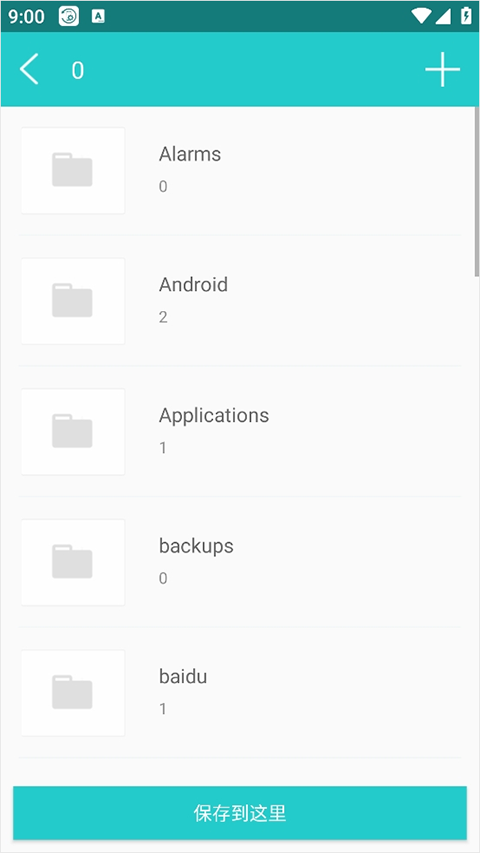
Task: Go back using the top-left arrow
Action: (29, 70)
